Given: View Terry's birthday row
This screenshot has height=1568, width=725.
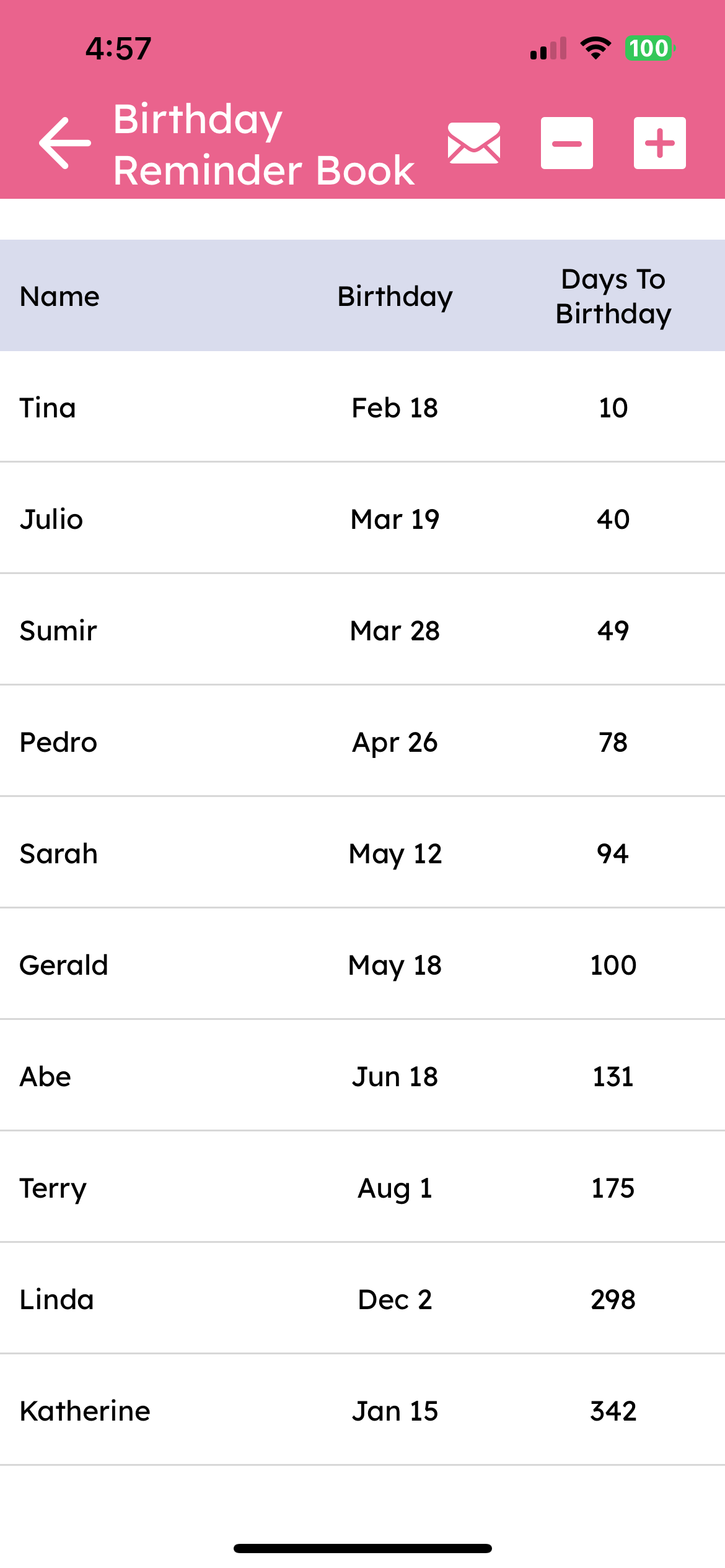Looking at the screenshot, I should pyautogui.click(x=362, y=1188).
